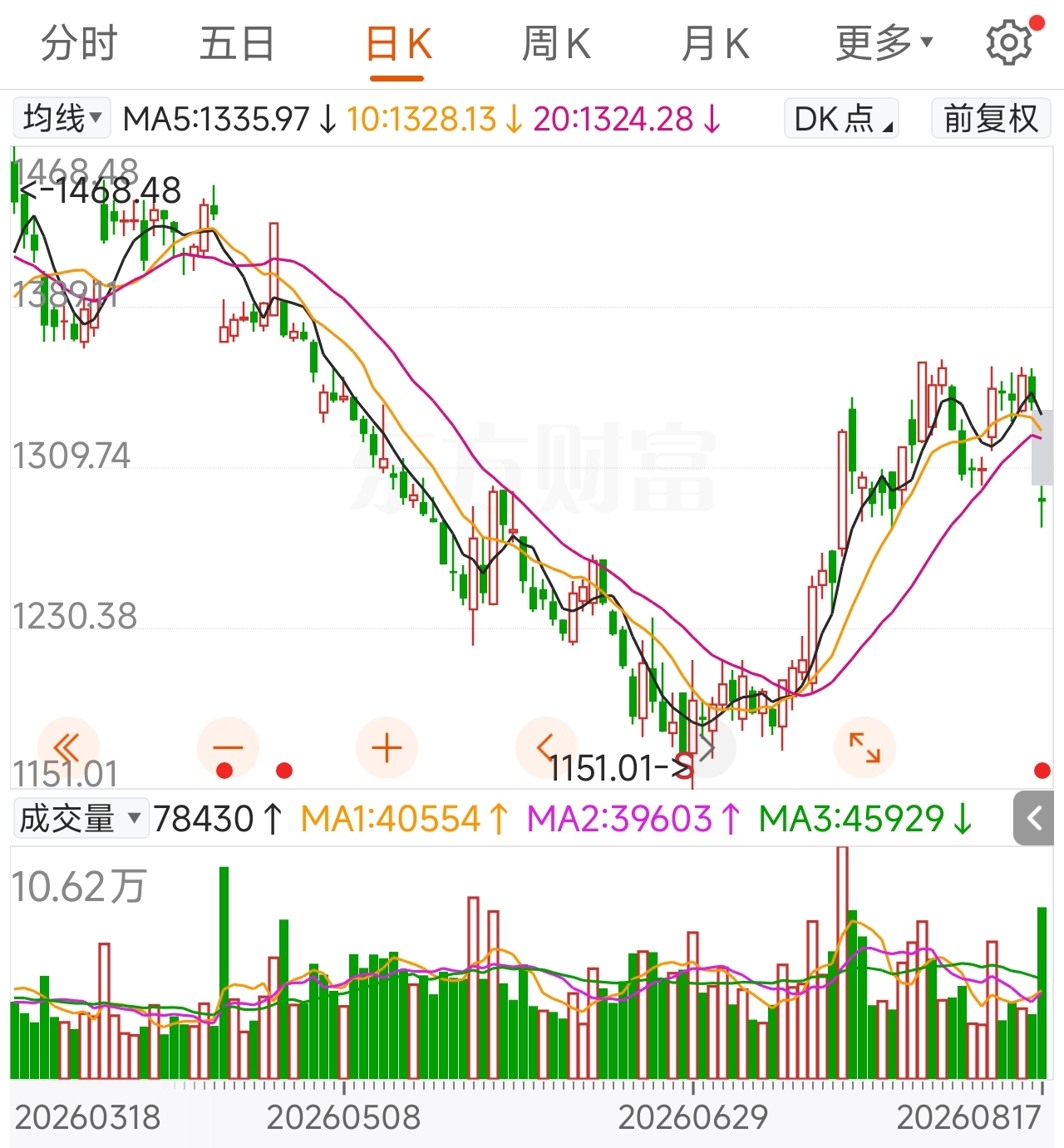Move chart left with single arrow
Viewport: 1064px width, 1148px height.
(546, 747)
